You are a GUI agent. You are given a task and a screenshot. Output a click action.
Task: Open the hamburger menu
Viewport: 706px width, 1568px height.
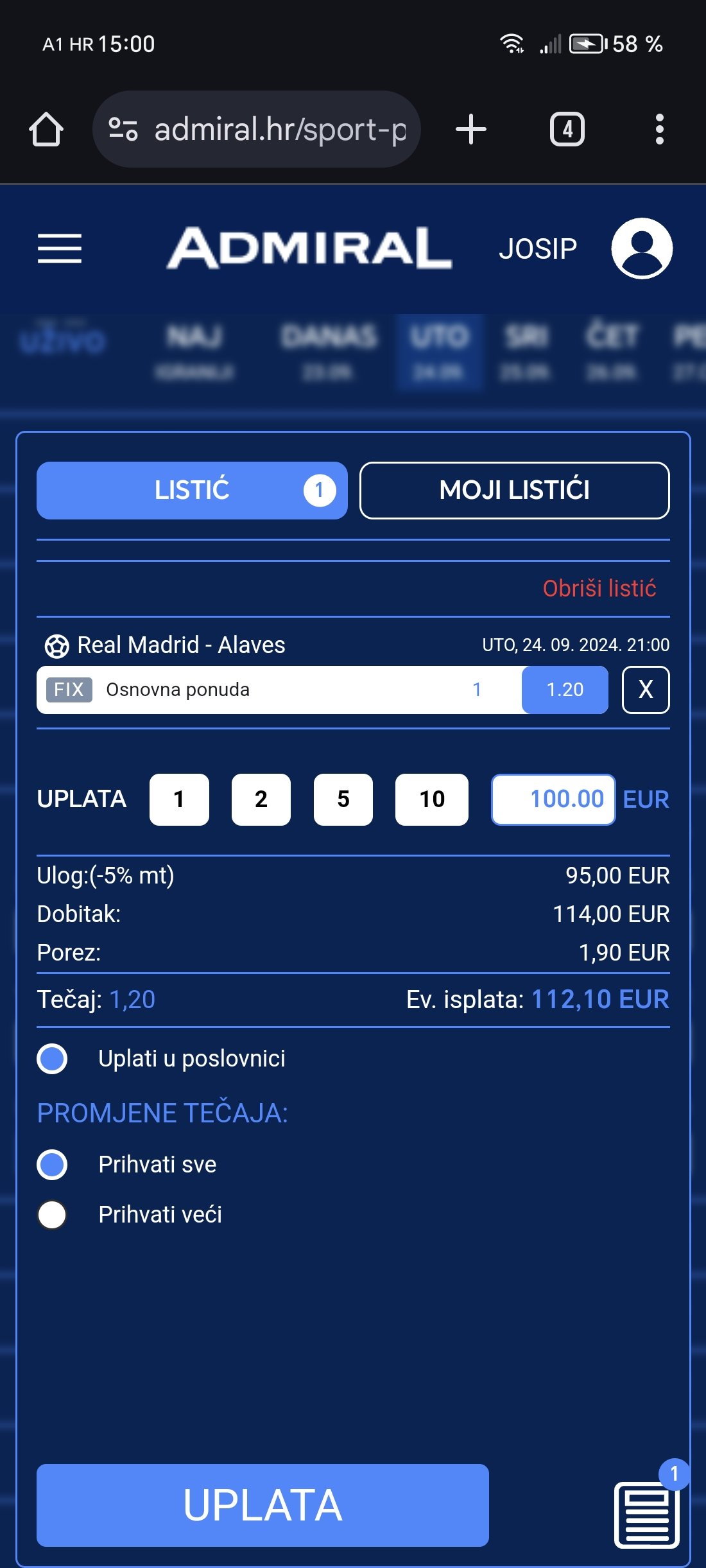(60, 248)
